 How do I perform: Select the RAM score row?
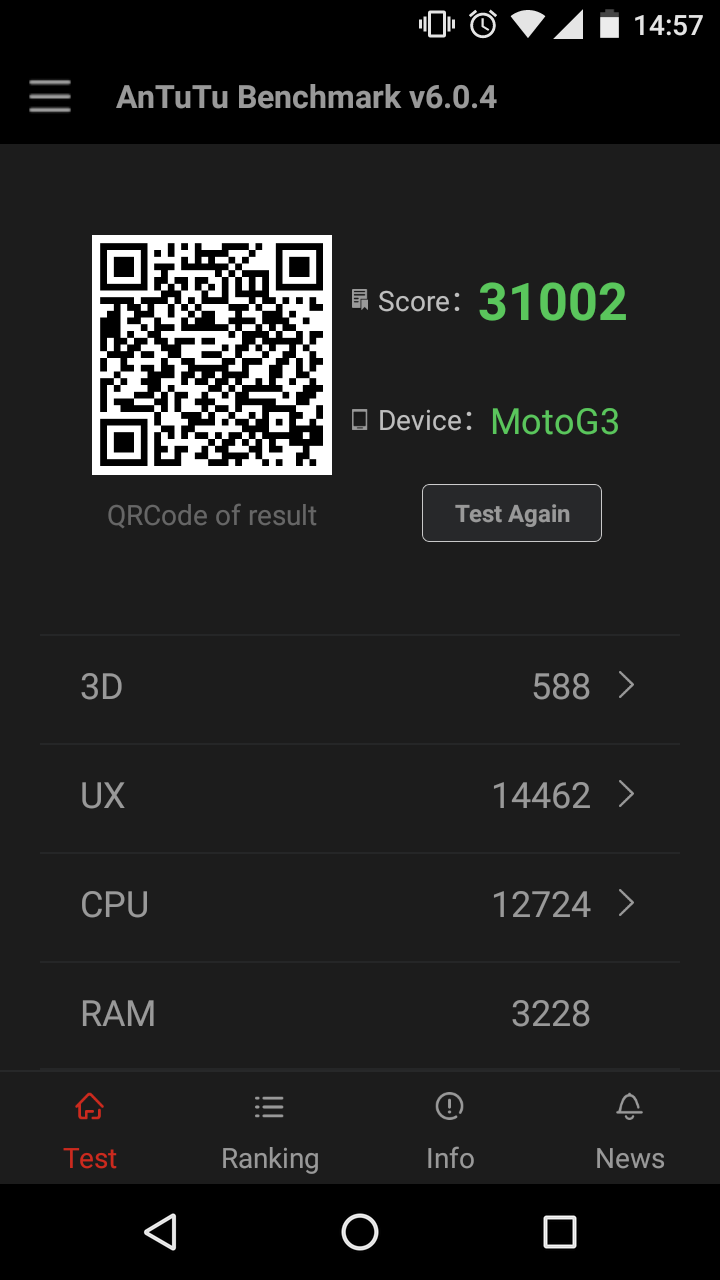coord(360,1013)
